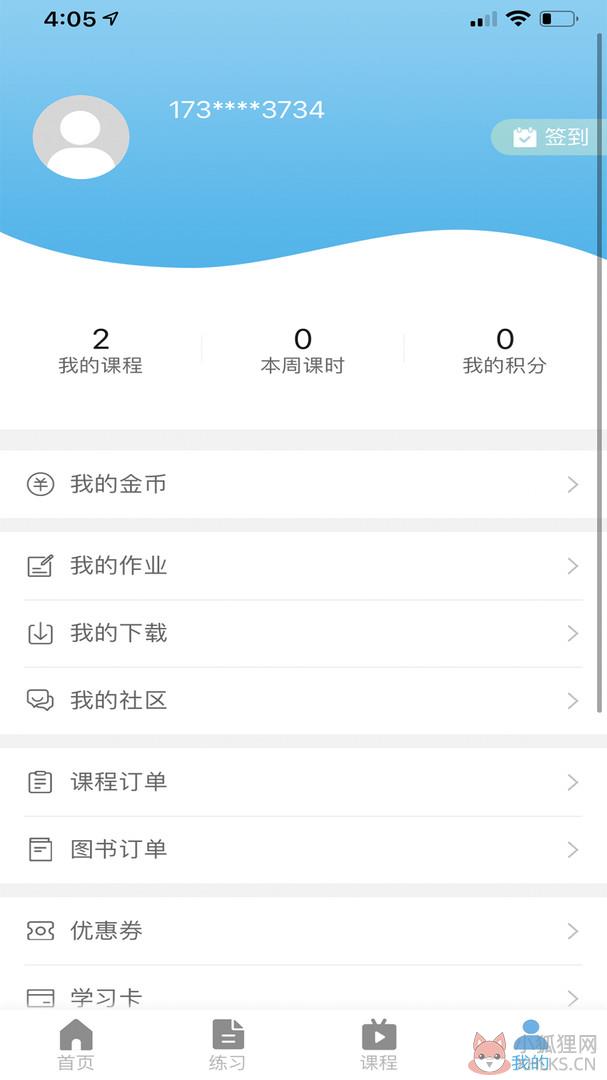
Task: View 我的课程 count
Action: click(x=101, y=351)
